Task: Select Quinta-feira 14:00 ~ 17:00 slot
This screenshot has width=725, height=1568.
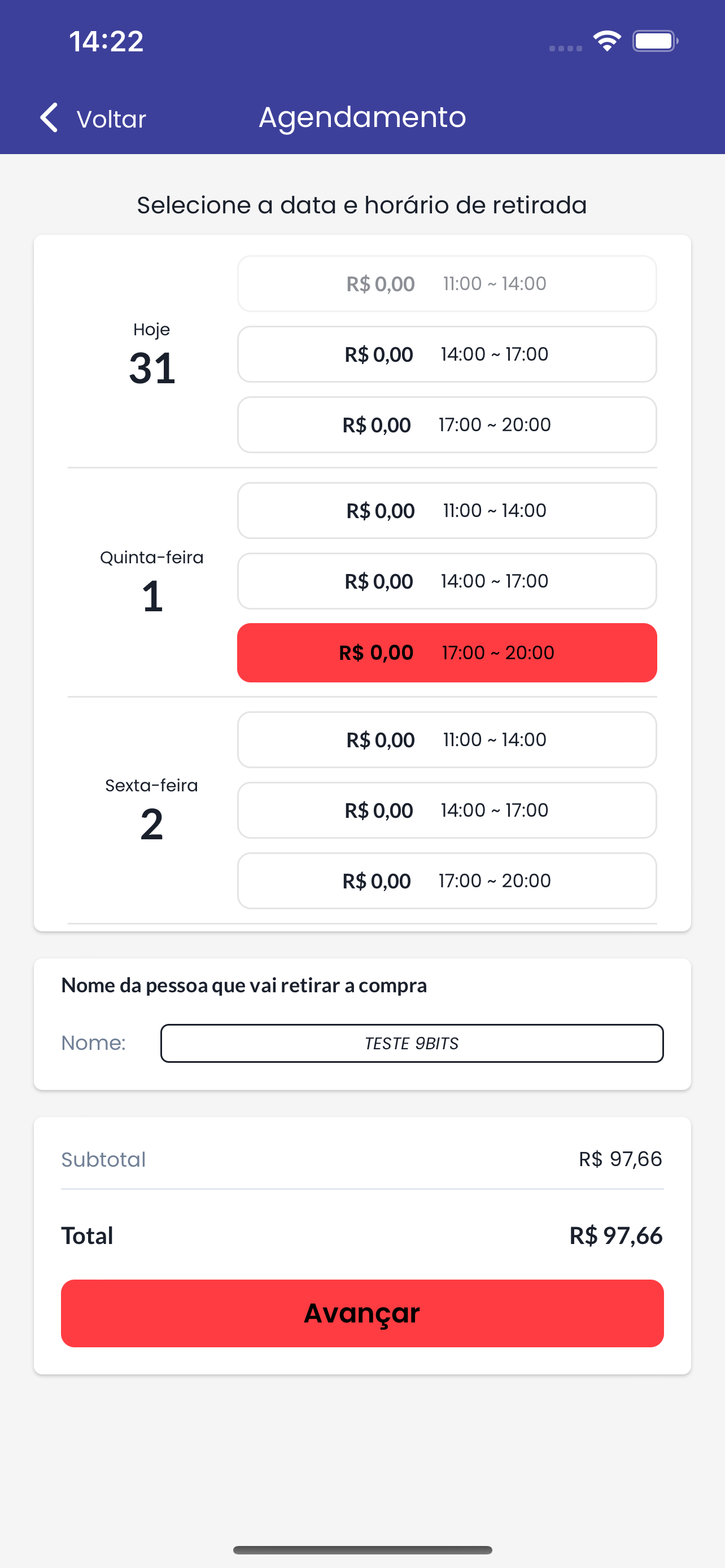Action: 447,581
